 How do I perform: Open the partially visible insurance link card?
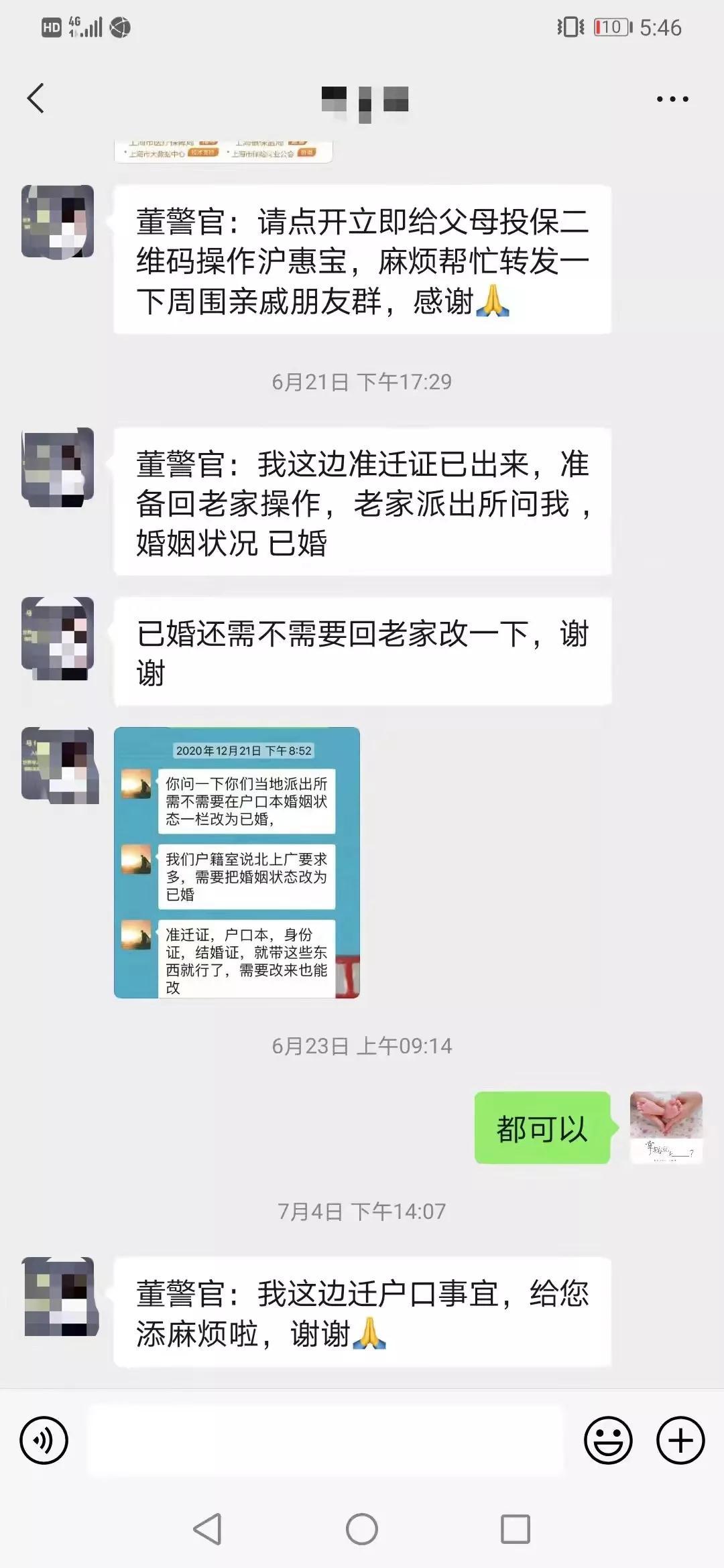223,152
